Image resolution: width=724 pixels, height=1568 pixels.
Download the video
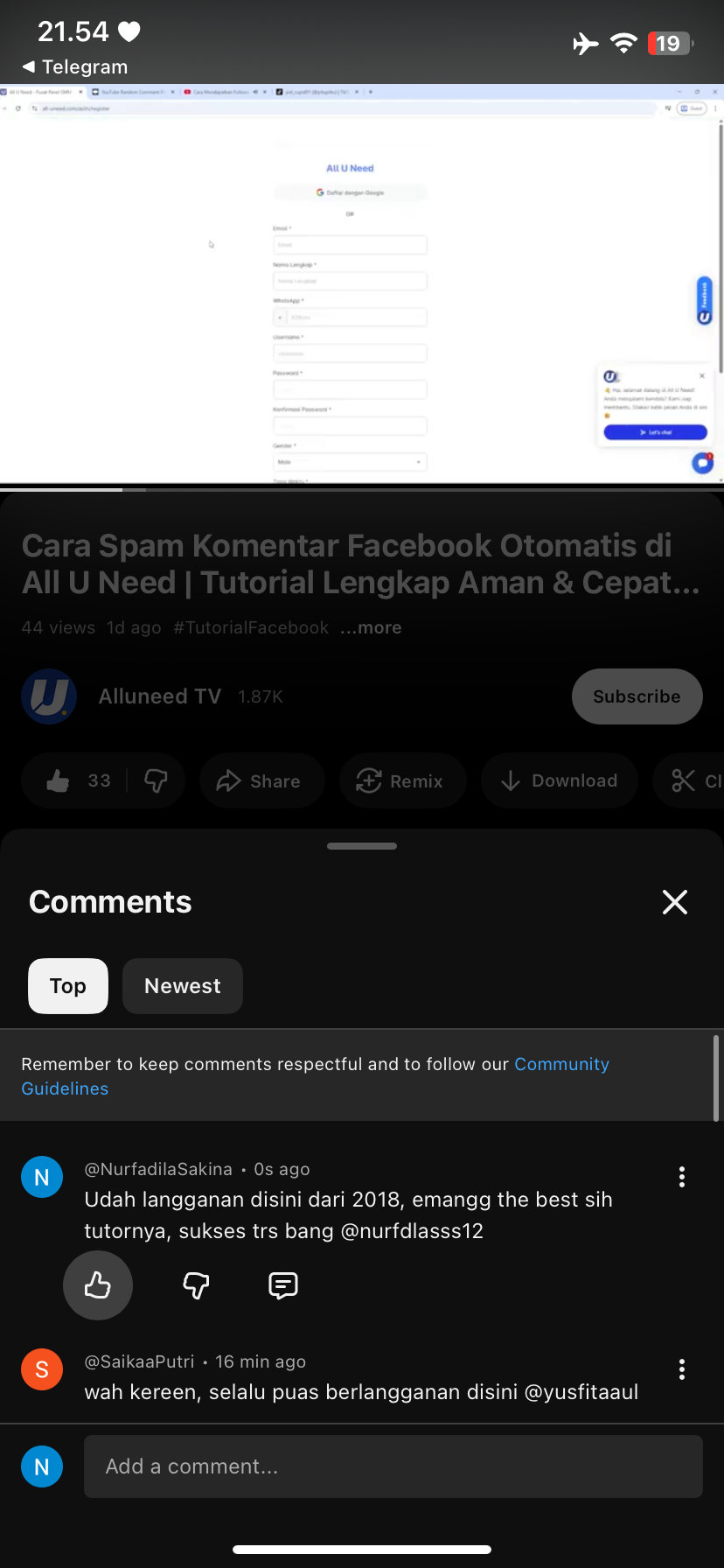(560, 781)
